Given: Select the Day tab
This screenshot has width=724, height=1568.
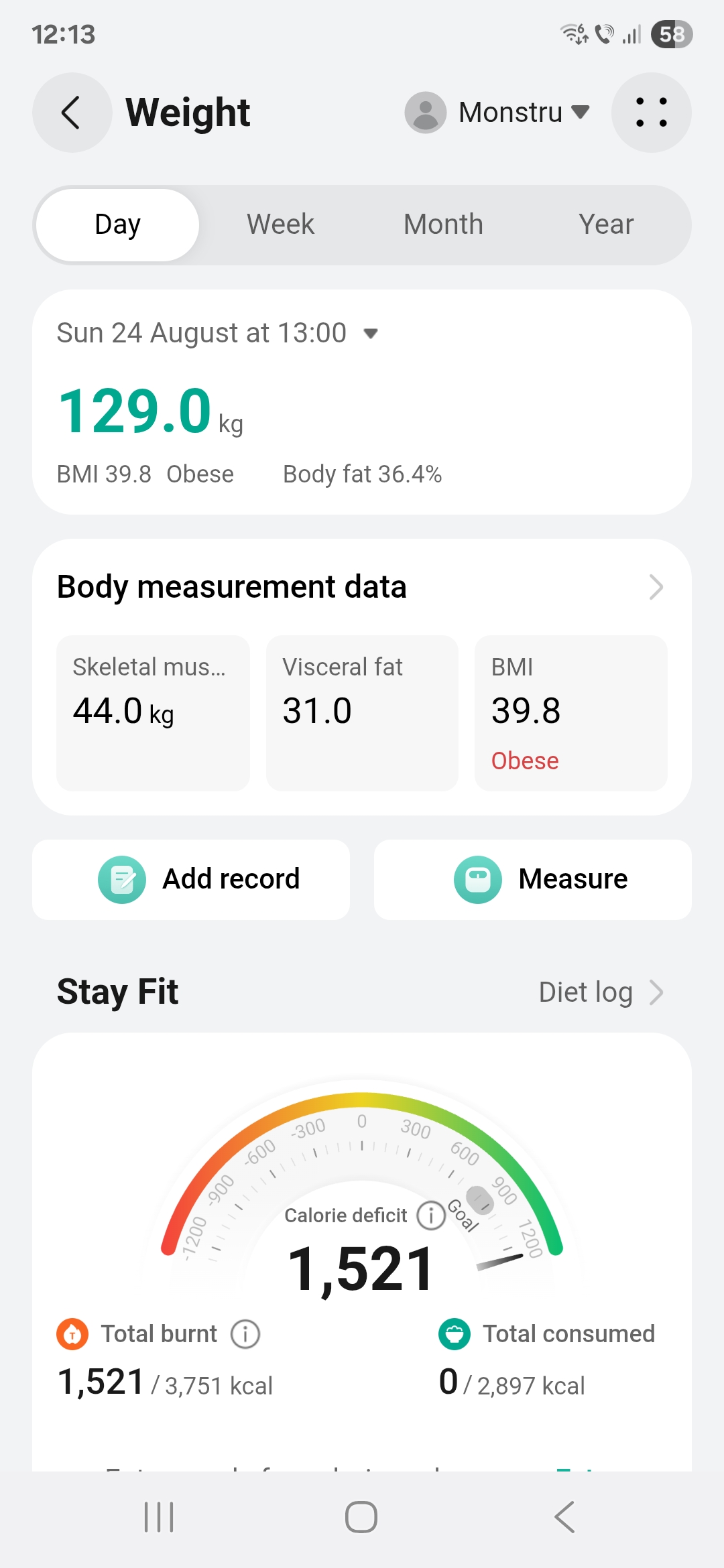Looking at the screenshot, I should (x=118, y=224).
